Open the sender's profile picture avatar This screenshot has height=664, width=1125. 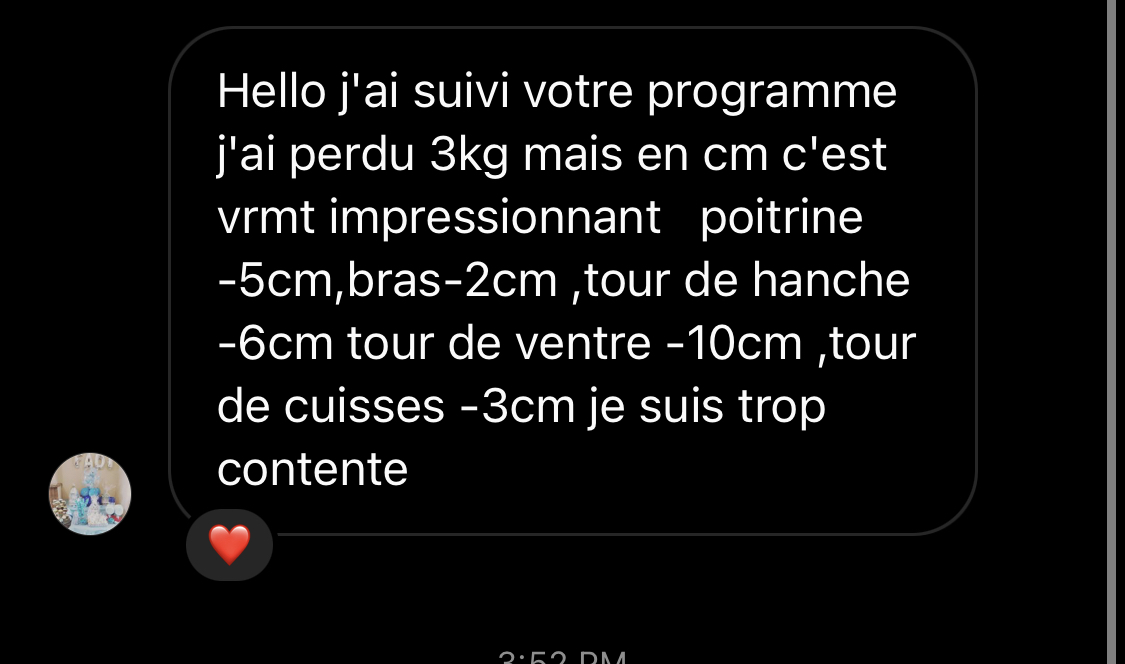point(90,494)
